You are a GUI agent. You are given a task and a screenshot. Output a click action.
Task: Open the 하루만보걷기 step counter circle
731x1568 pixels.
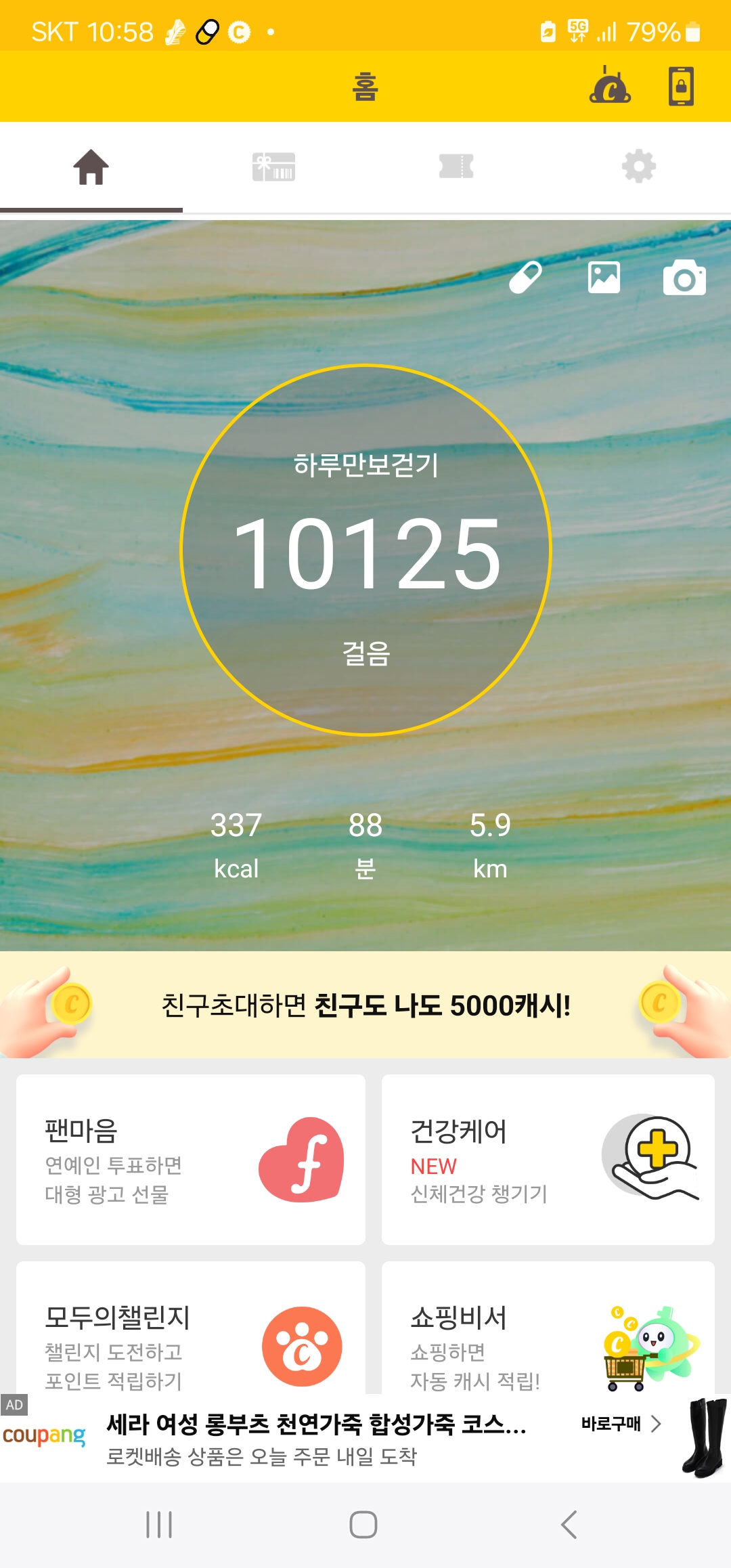pyautogui.click(x=365, y=550)
